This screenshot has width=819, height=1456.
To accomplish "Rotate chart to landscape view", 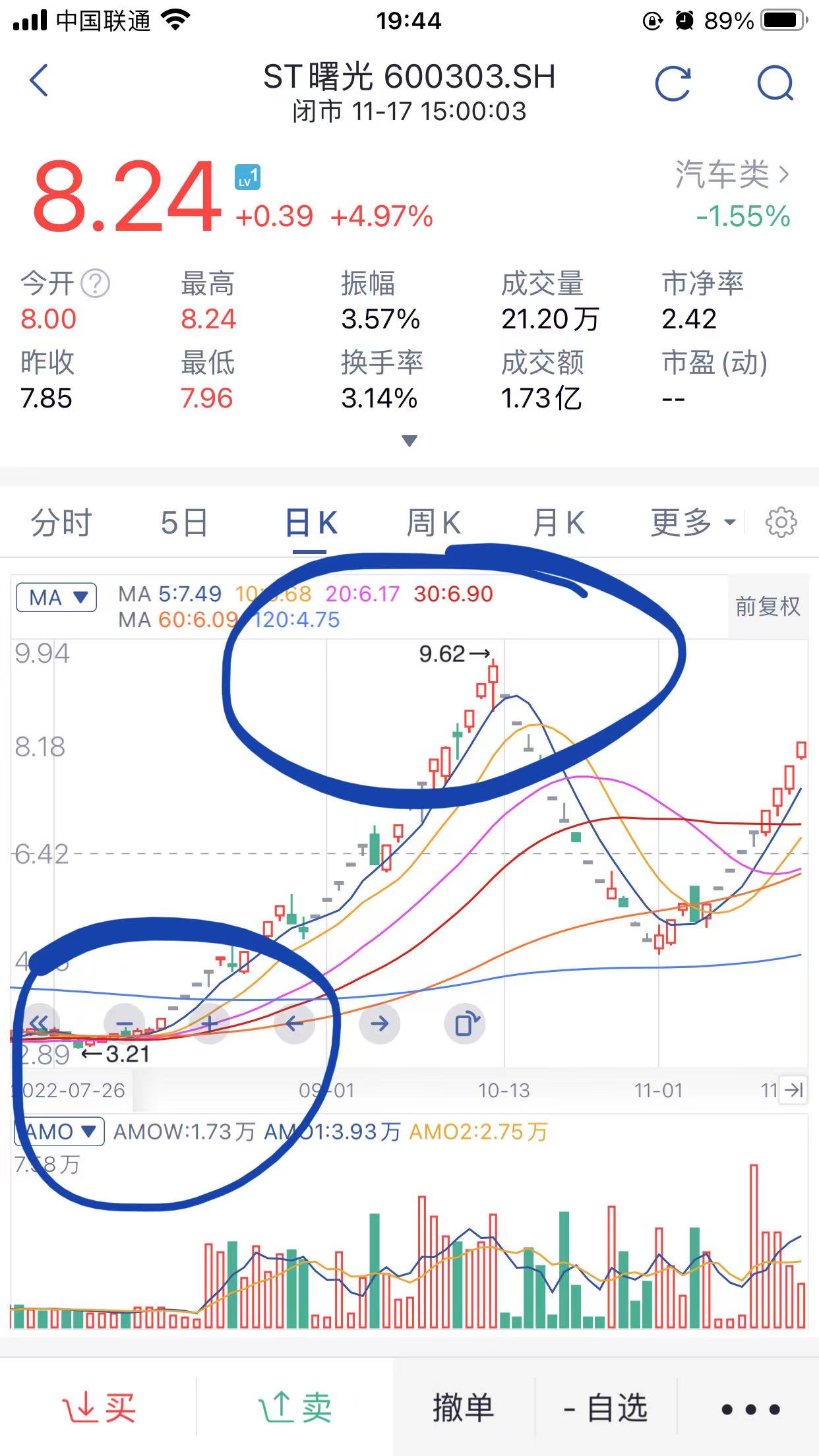I will (464, 1023).
